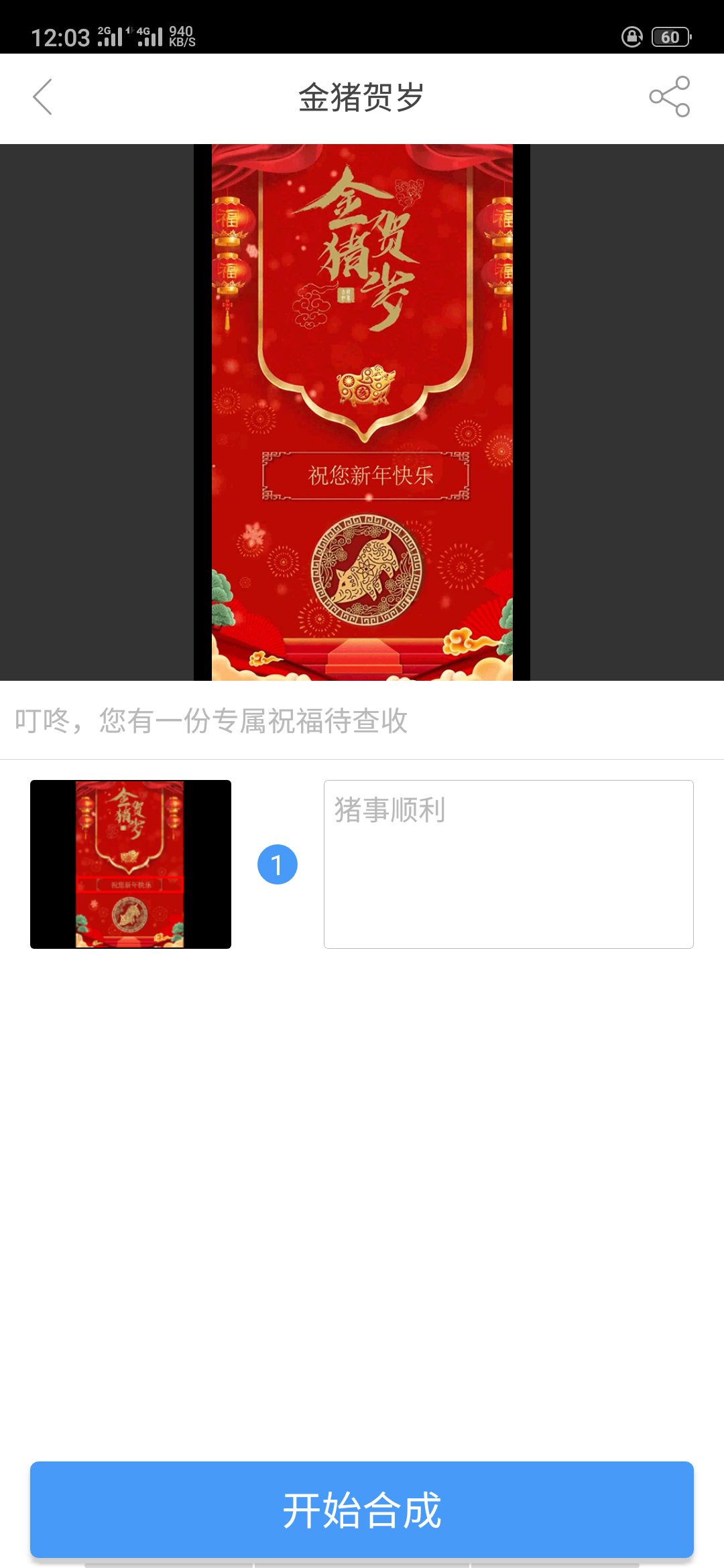Edit the 猪事顺利 text field

(508, 864)
